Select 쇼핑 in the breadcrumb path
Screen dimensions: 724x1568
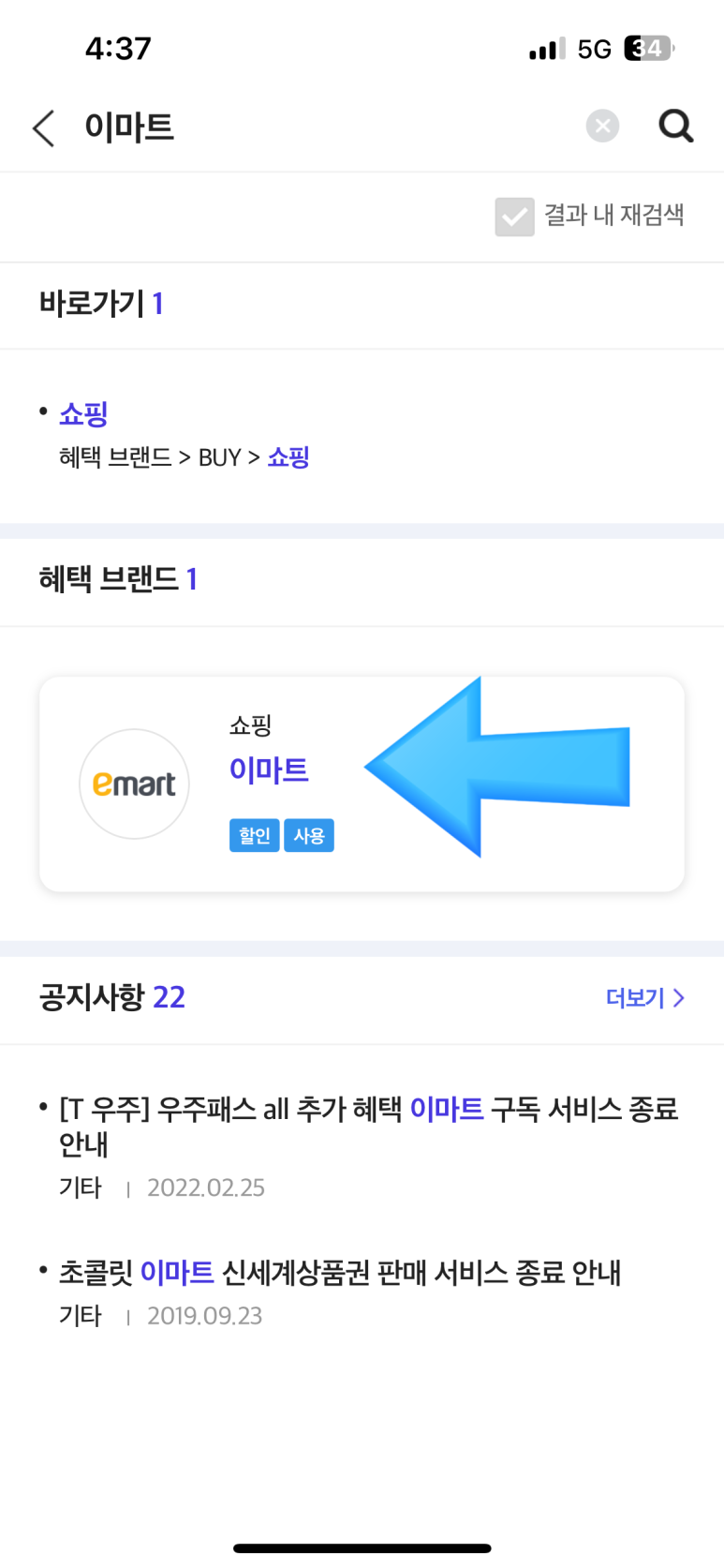coord(288,457)
